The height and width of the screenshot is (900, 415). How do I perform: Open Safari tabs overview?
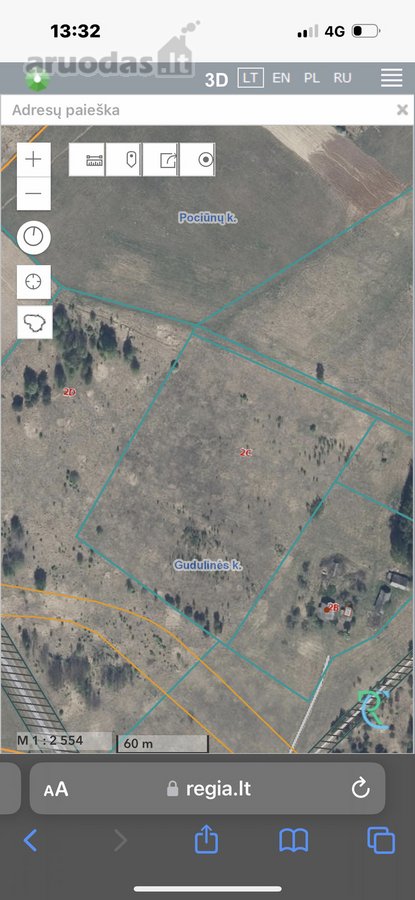(381, 841)
